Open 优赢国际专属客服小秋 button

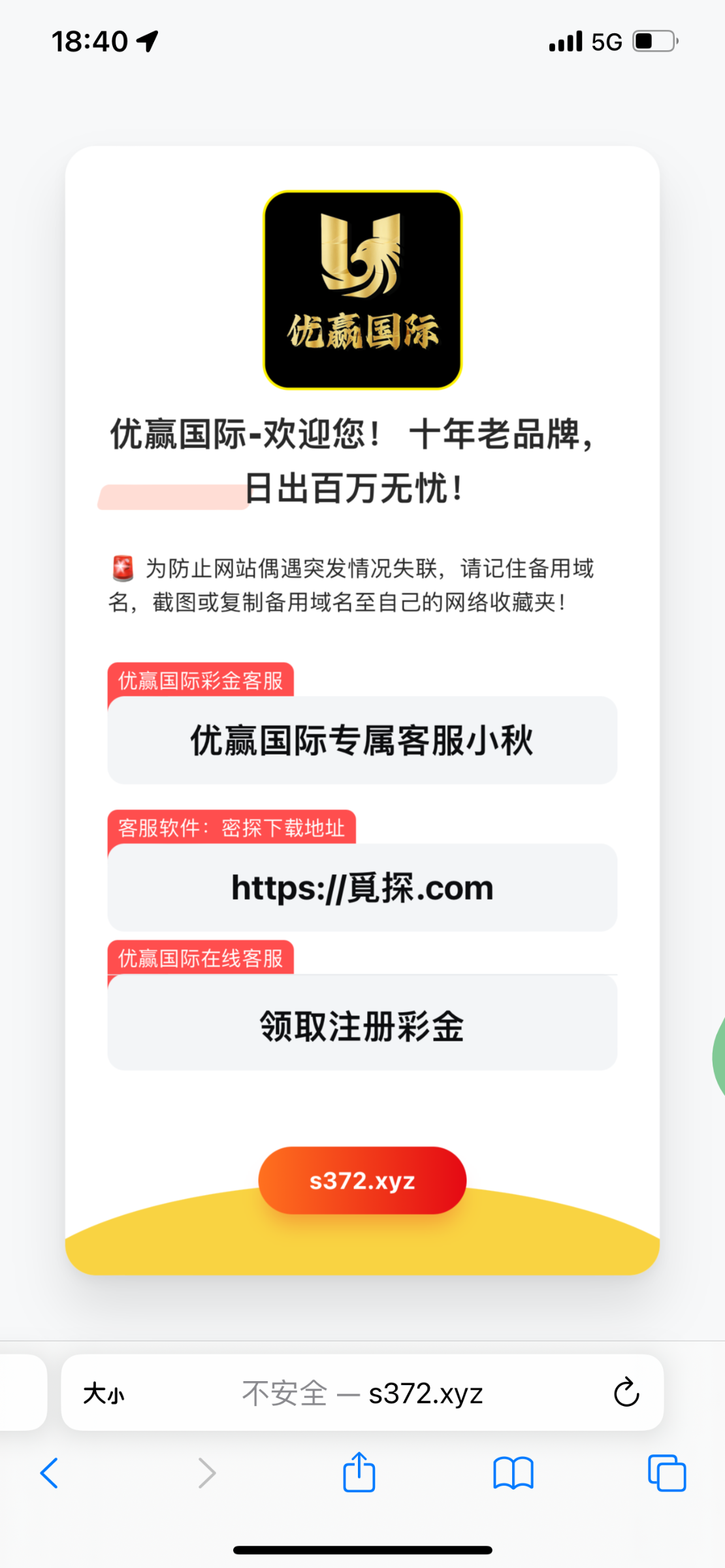(362, 740)
